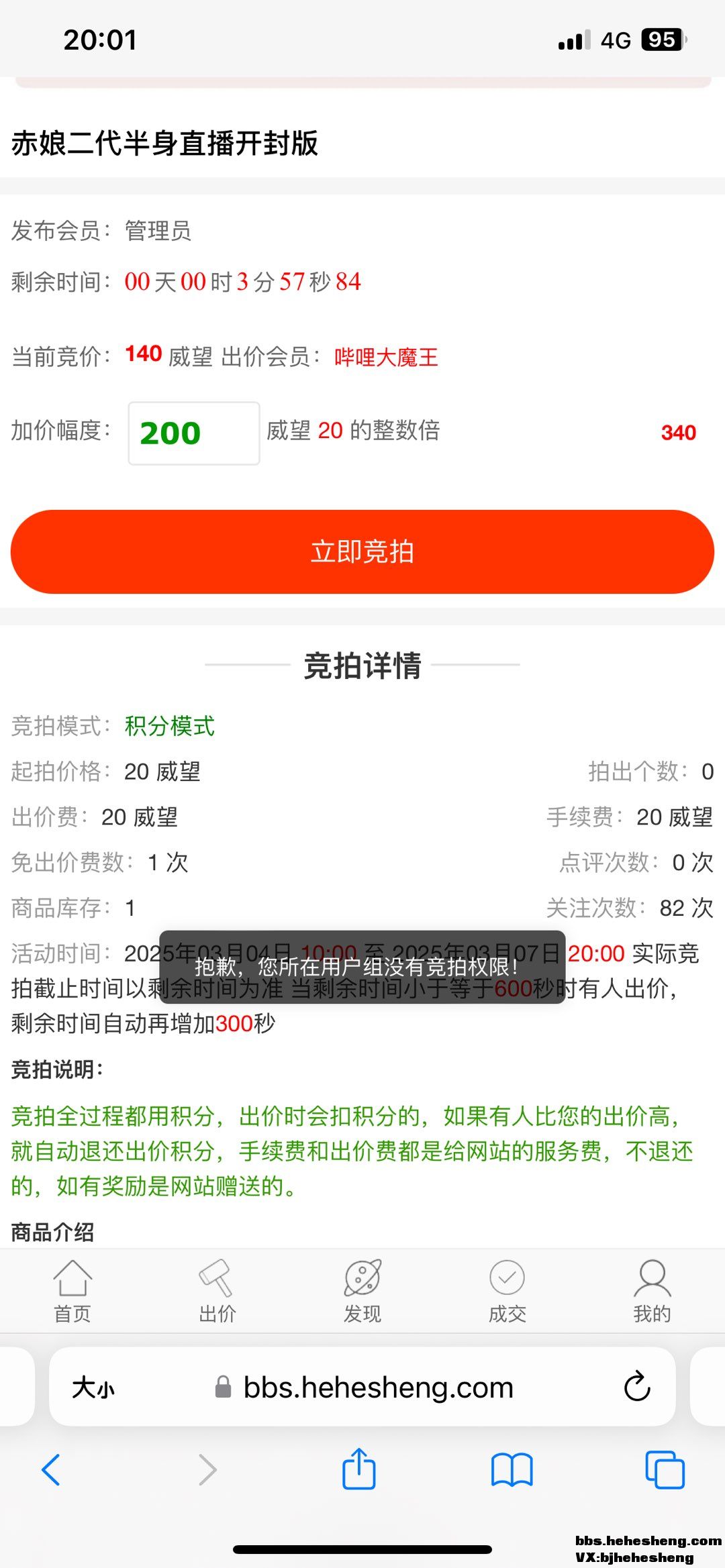Image resolution: width=725 pixels, height=1568 pixels.
Task: Go back to the previous page
Action: tap(51, 1469)
